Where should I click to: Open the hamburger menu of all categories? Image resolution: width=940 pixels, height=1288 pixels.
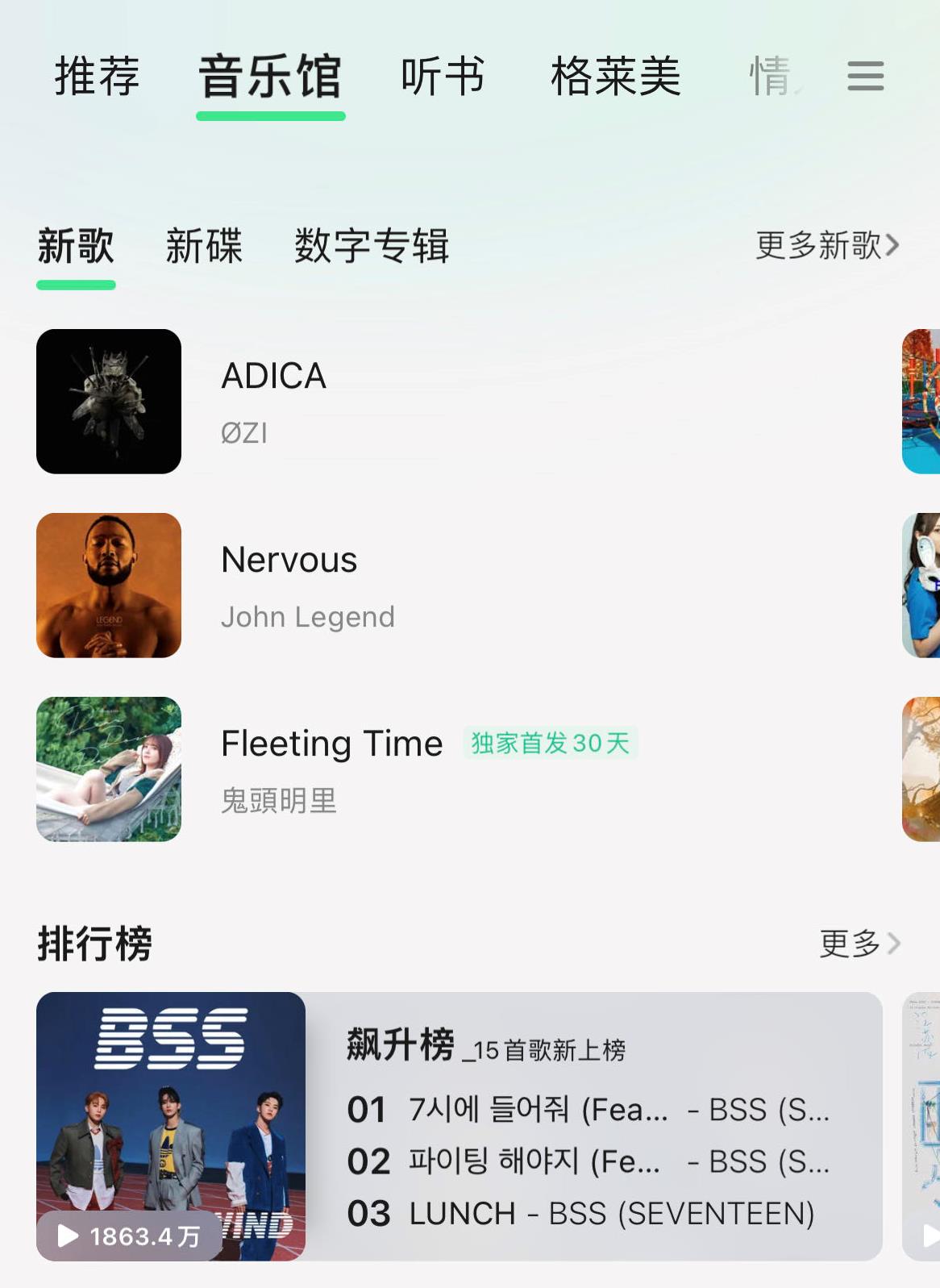(x=865, y=77)
